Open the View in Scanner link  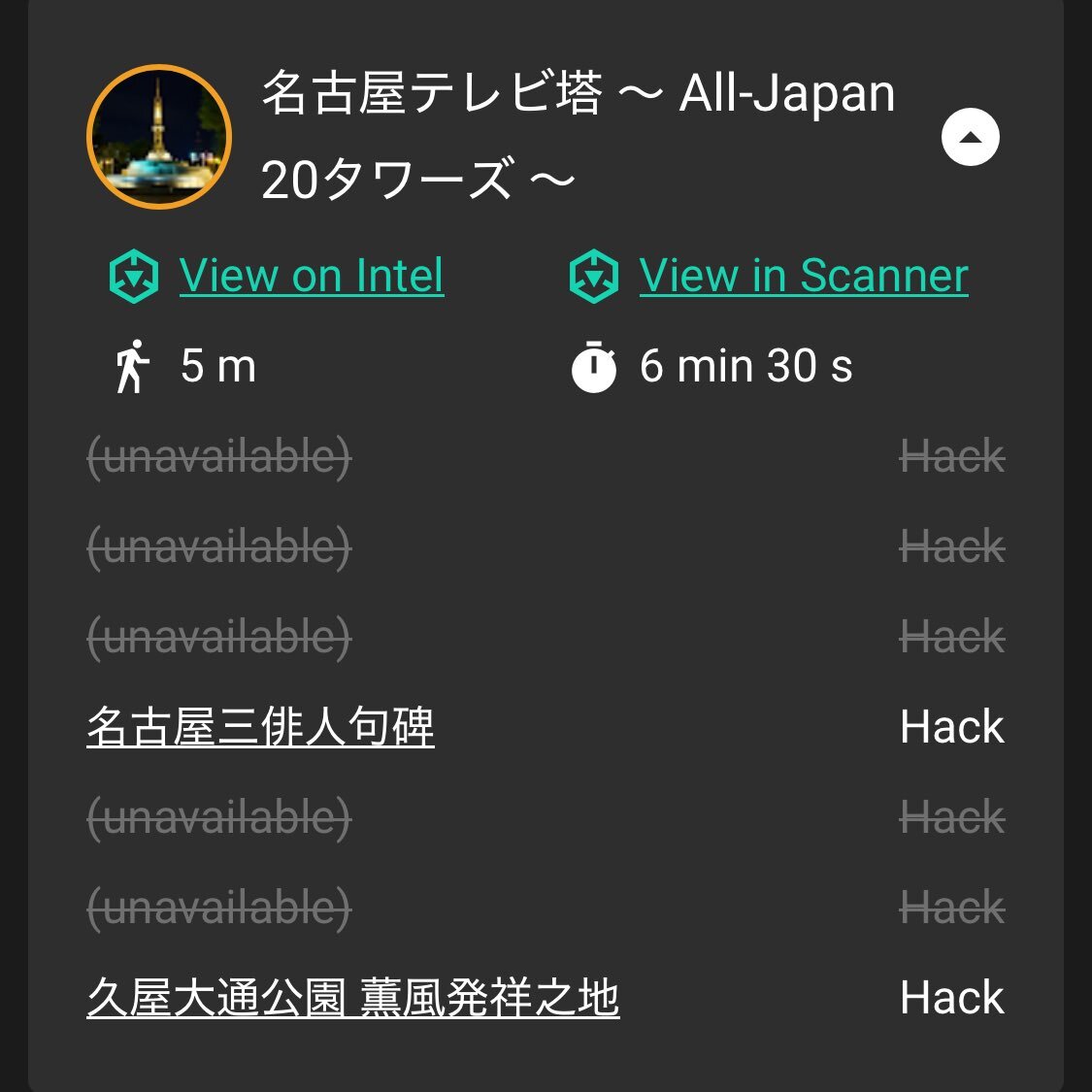coord(803,277)
